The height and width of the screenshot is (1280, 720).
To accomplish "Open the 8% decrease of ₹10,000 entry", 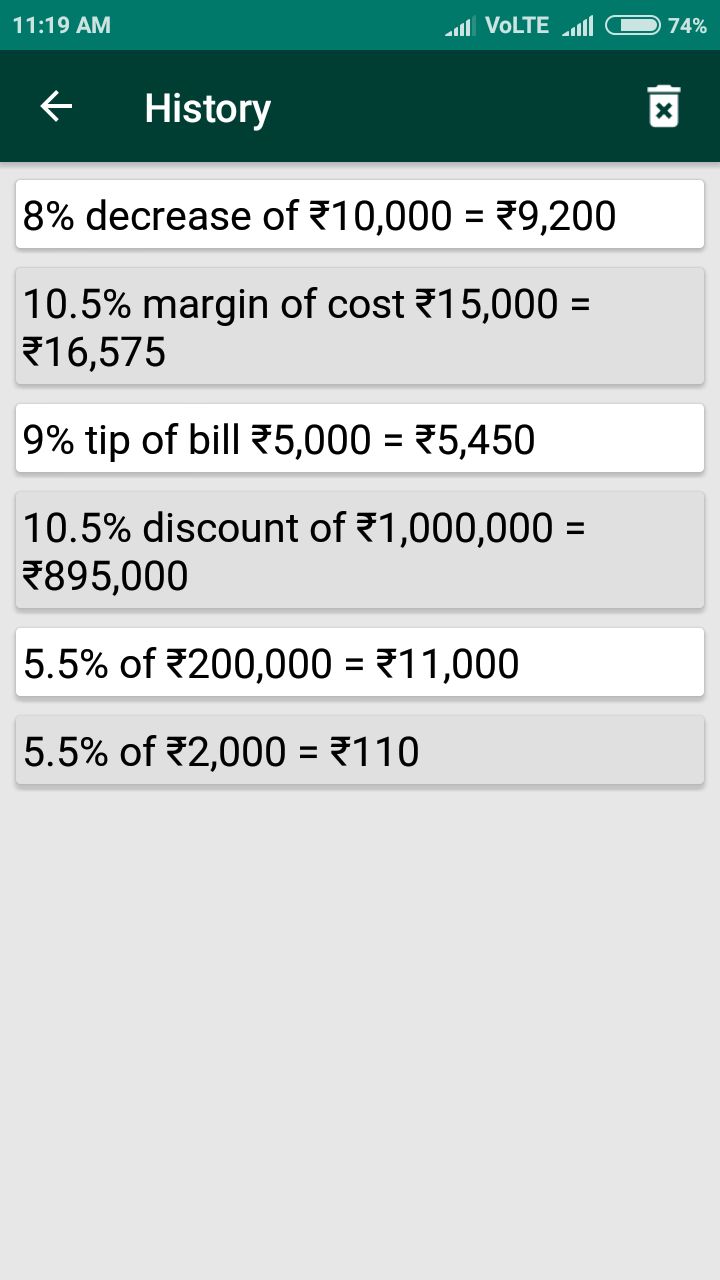I will 360,214.
